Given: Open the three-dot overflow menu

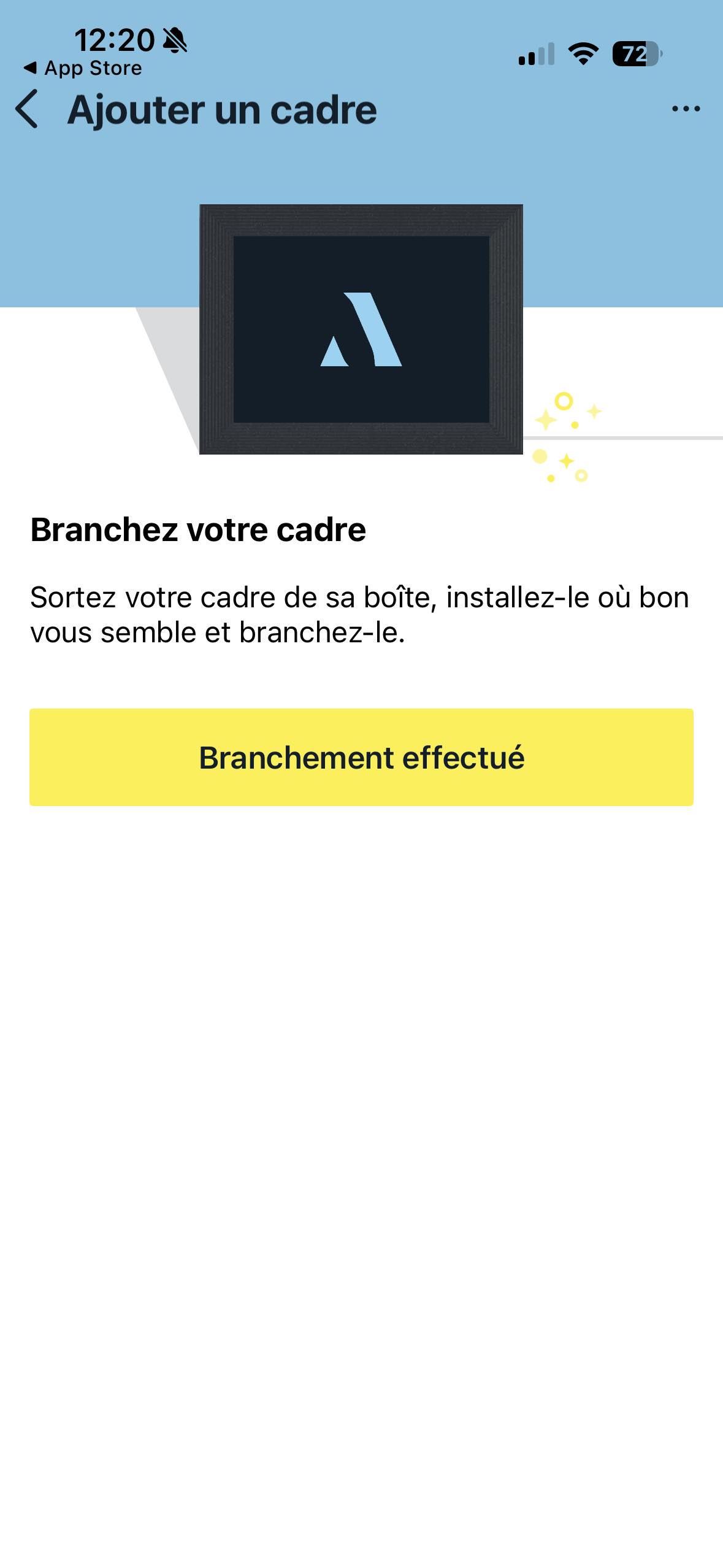Looking at the screenshot, I should click(x=686, y=109).
